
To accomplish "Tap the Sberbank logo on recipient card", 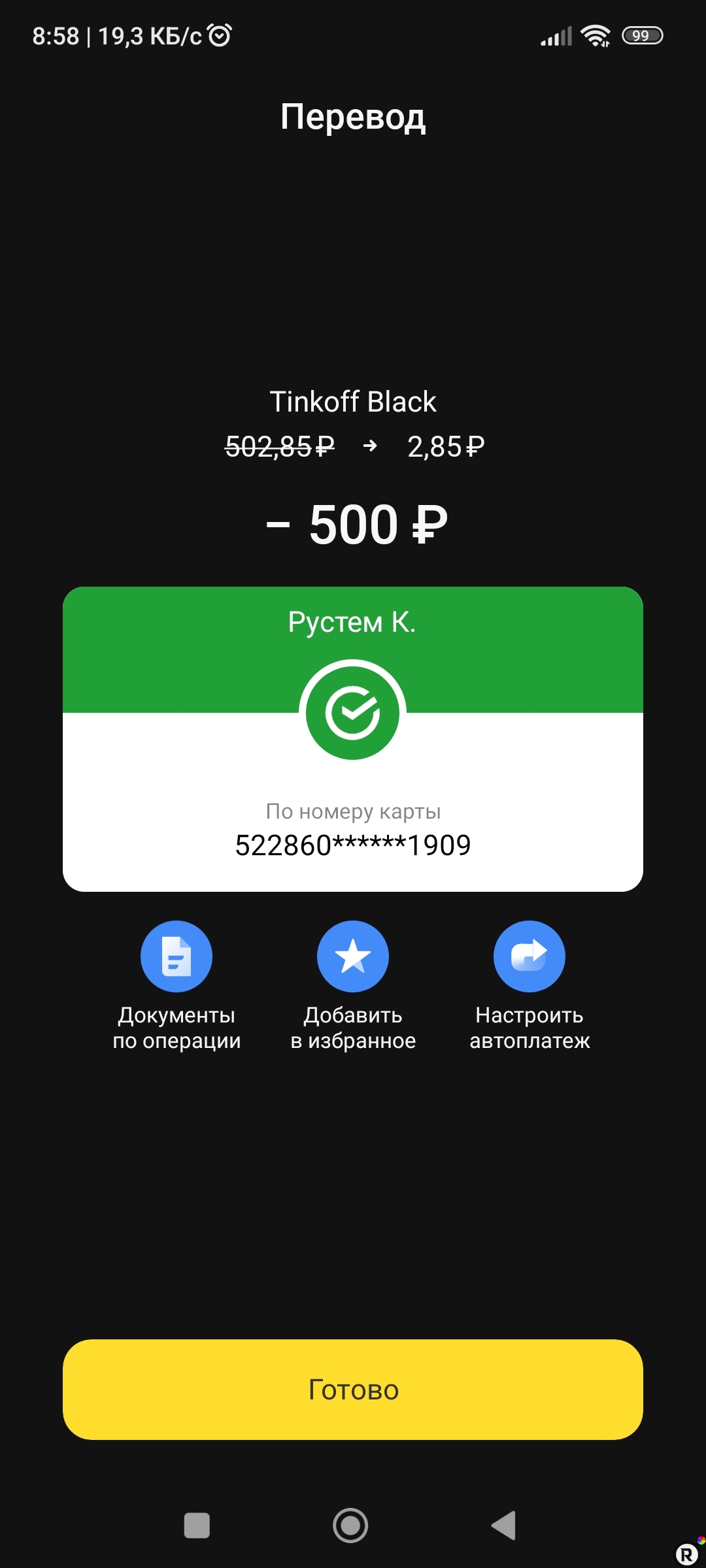I will pyautogui.click(x=353, y=712).
